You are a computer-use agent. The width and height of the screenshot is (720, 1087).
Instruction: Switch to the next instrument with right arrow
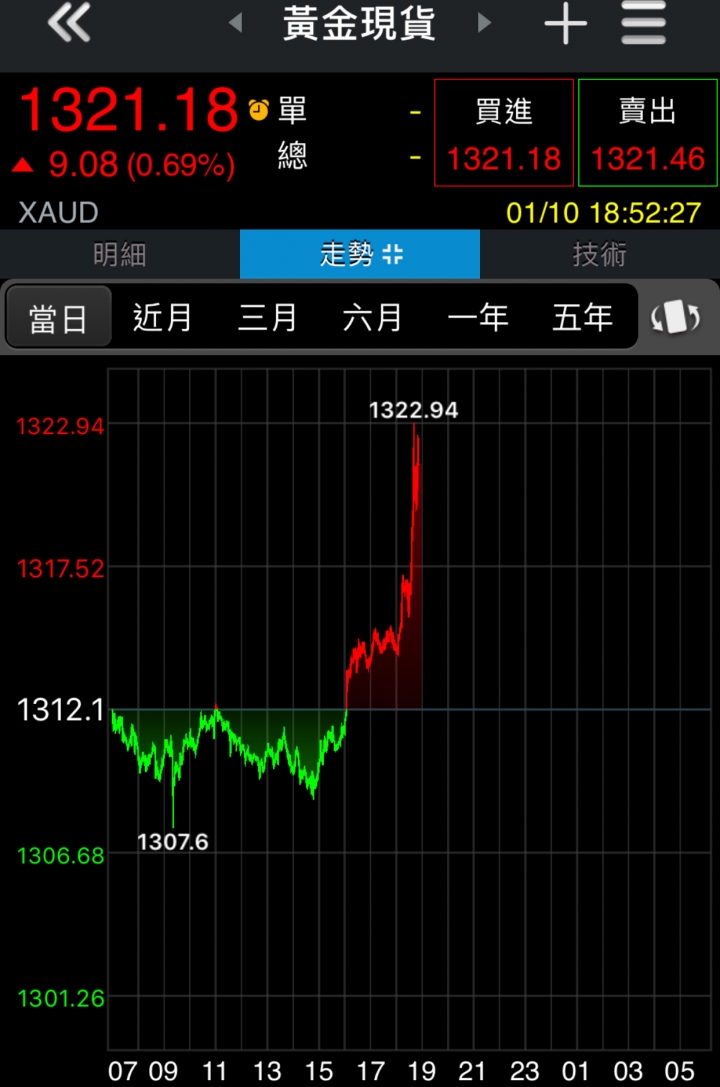click(485, 23)
